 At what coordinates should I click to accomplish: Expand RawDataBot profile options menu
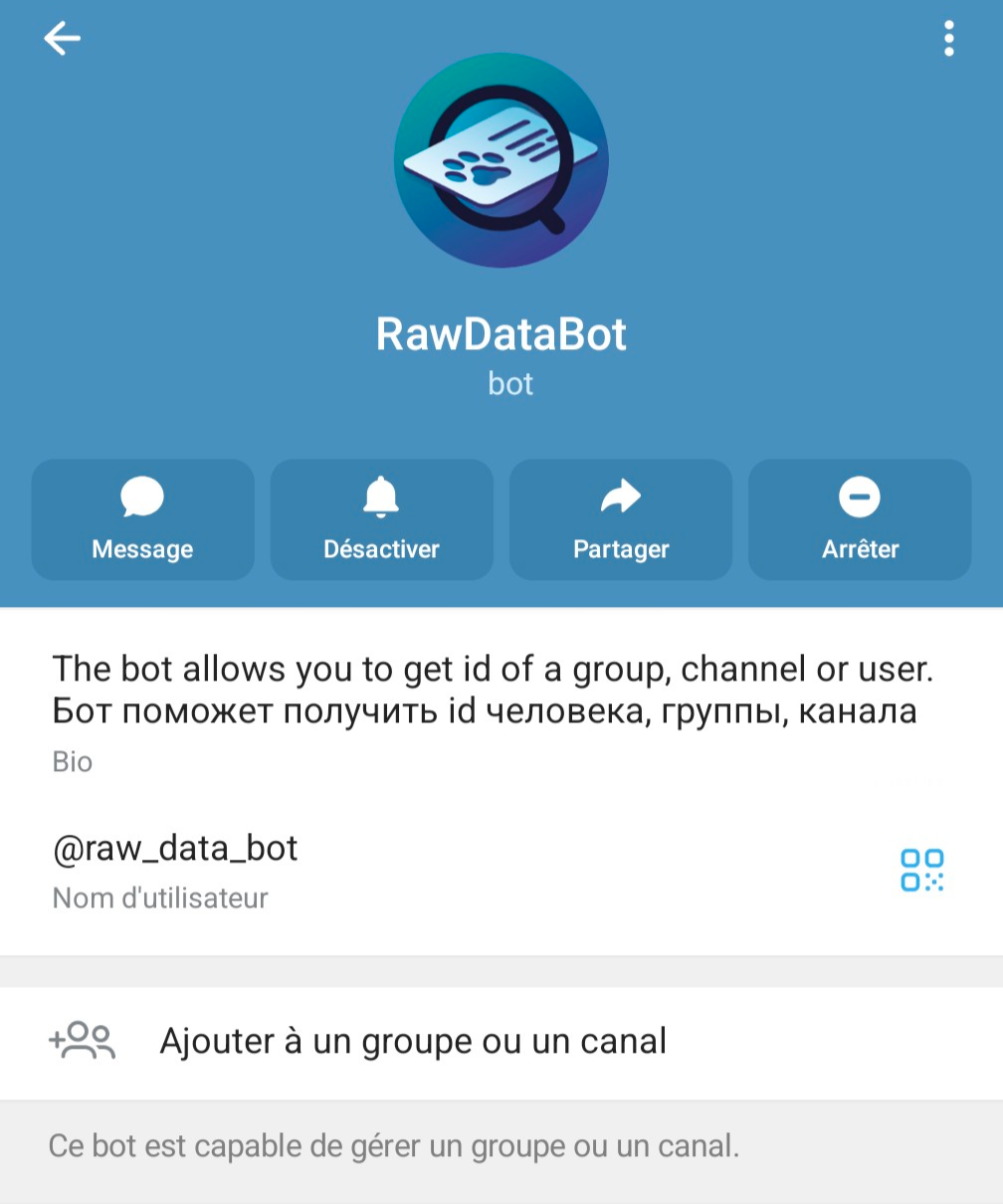click(947, 38)
